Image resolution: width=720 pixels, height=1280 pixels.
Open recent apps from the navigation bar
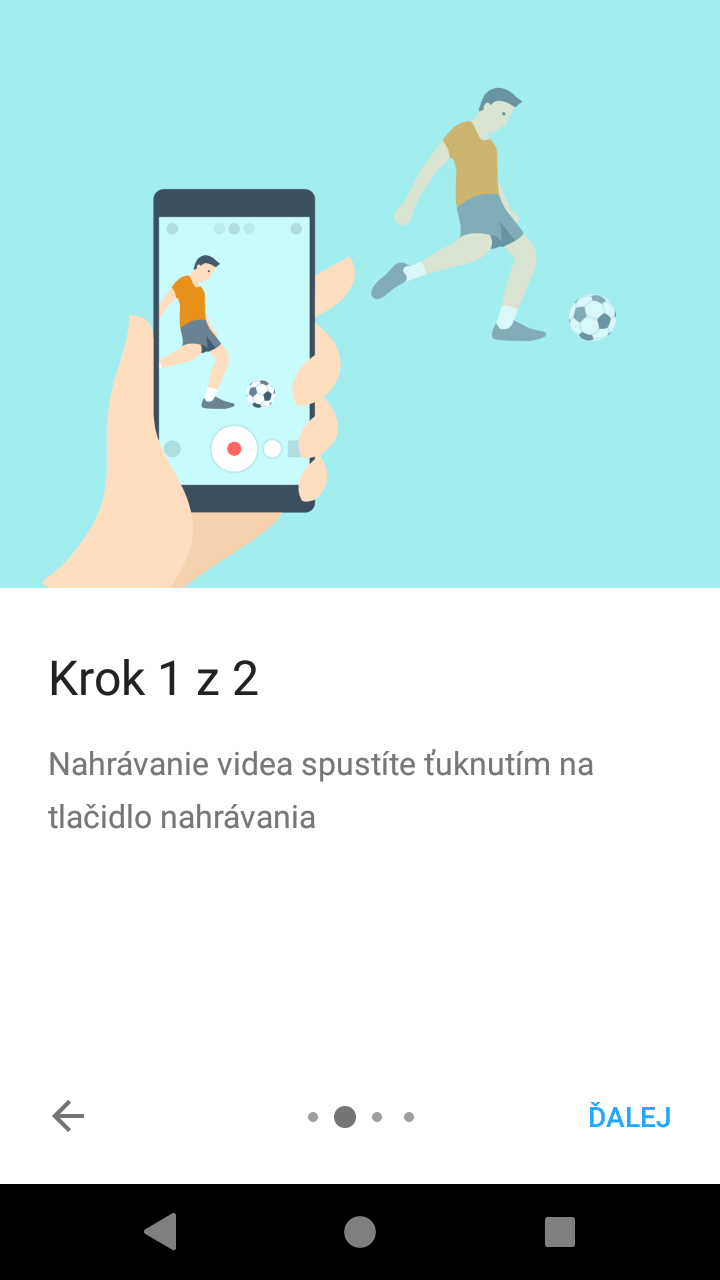point(560,1232)
